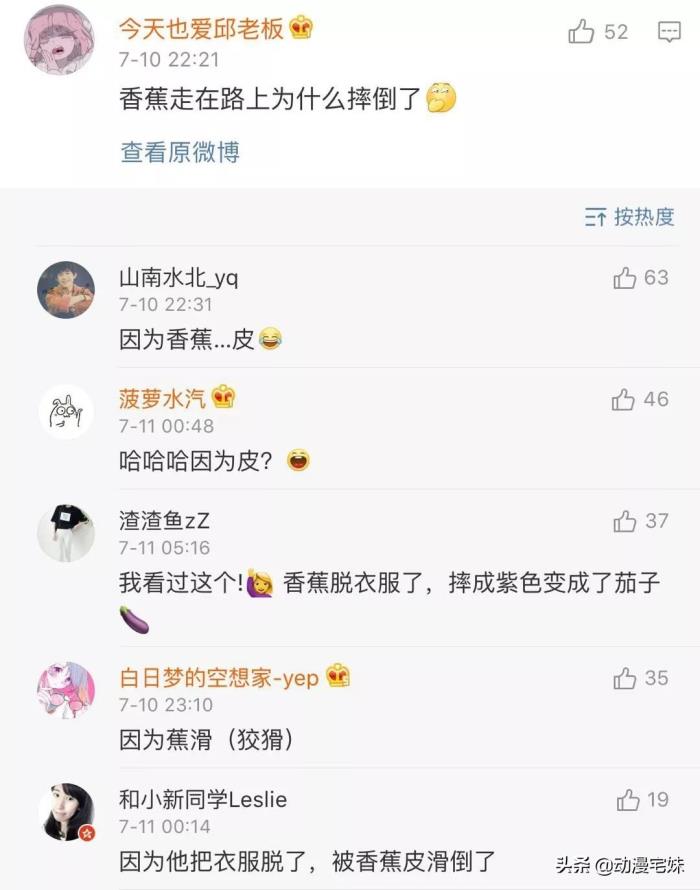Visit 白日梦的空想家-yep's profile via username

coord(219,679)
